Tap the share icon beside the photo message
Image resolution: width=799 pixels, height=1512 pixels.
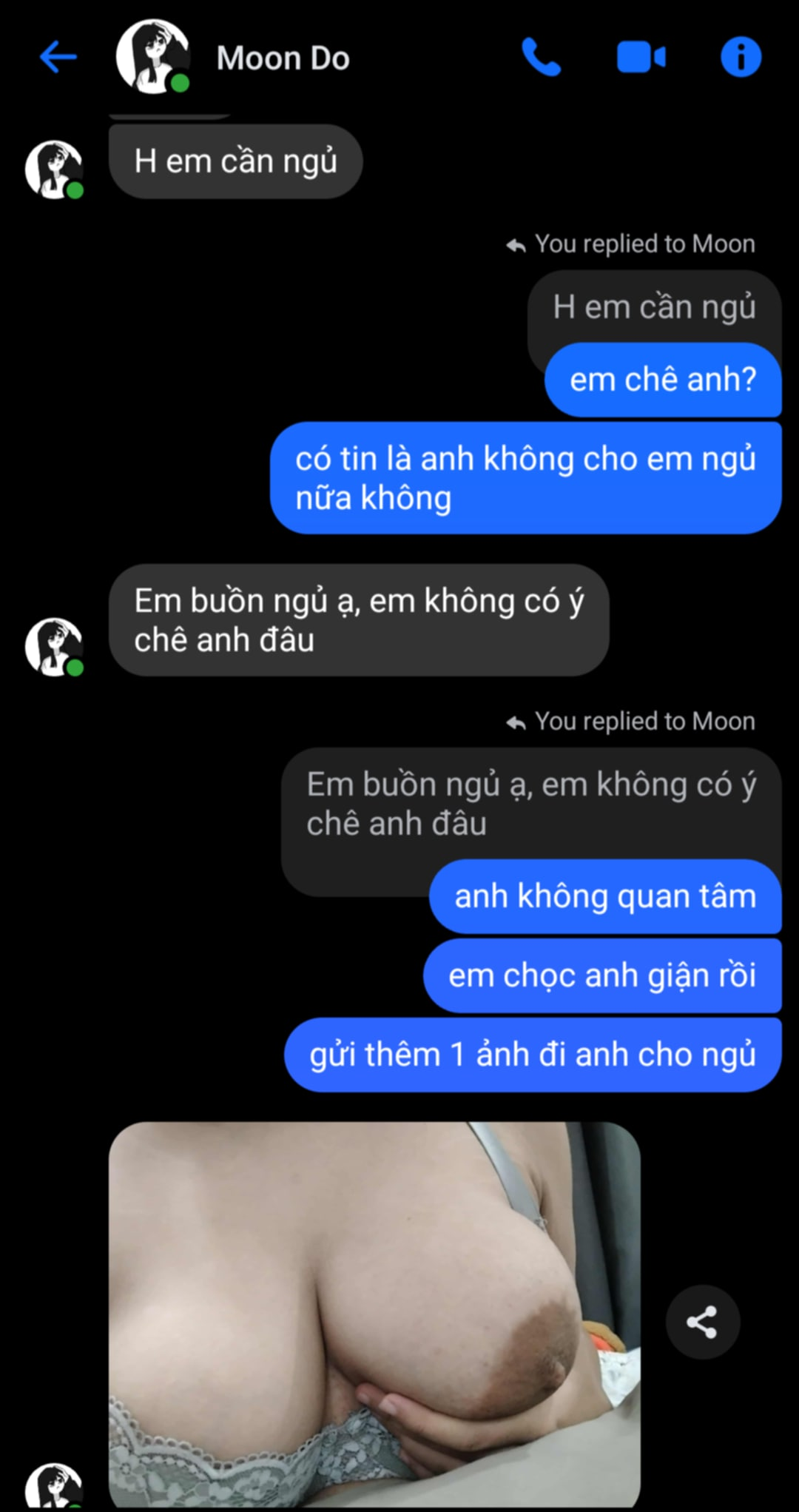(702, 1321)
